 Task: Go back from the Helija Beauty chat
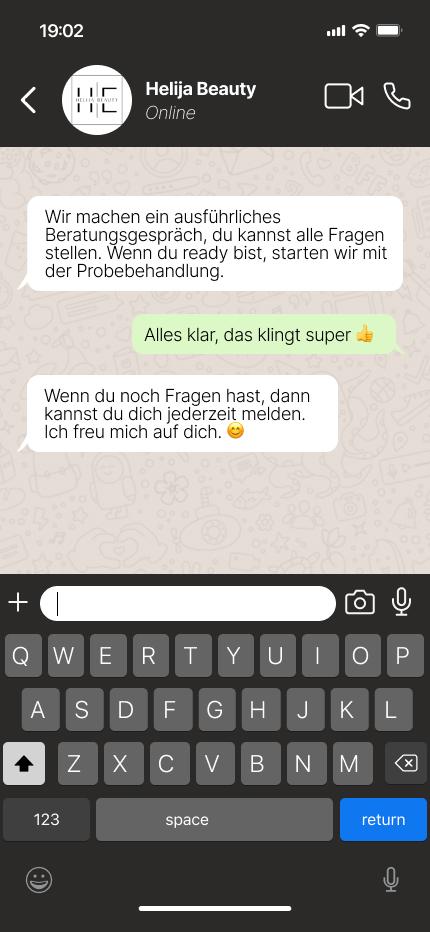click(29, 100)
